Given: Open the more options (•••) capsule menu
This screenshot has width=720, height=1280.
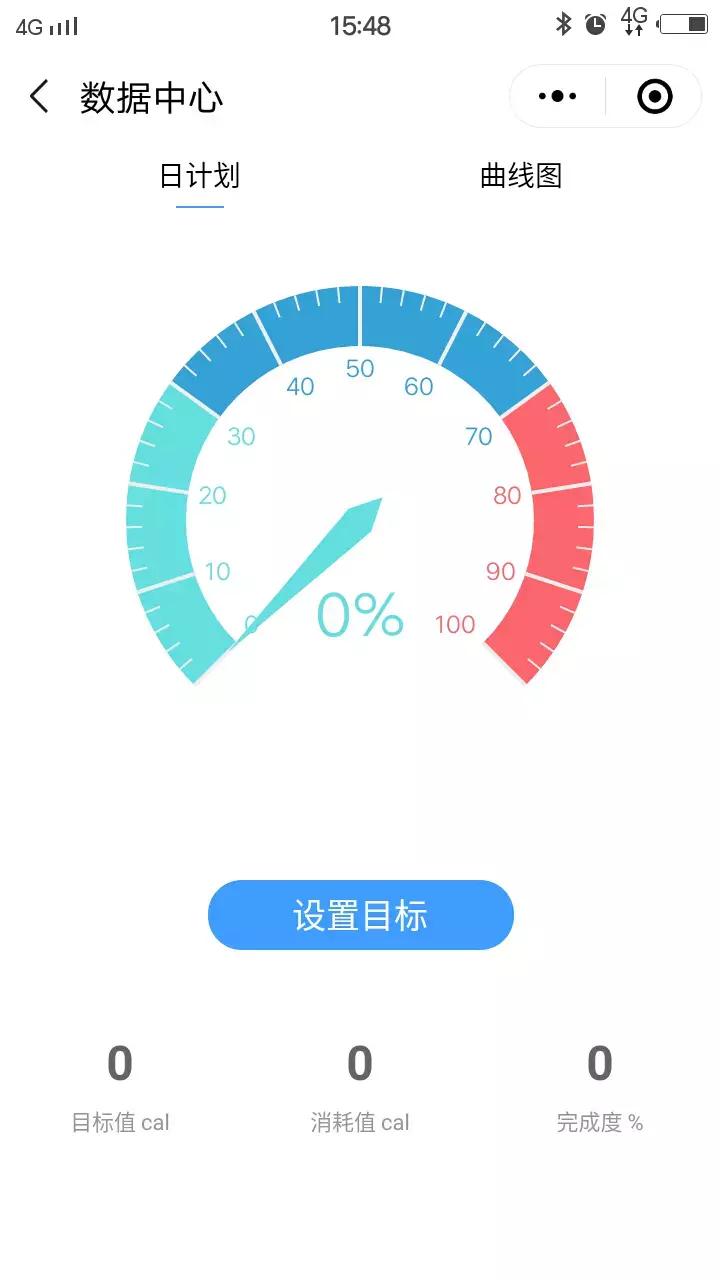Looking at the screenshot, I should (556, 95).
